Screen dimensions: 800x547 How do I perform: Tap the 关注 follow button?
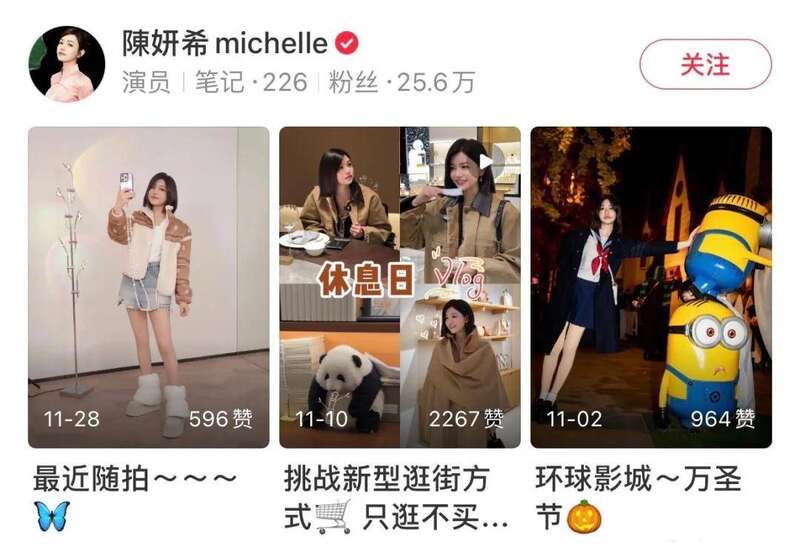(x=705, y=65)
